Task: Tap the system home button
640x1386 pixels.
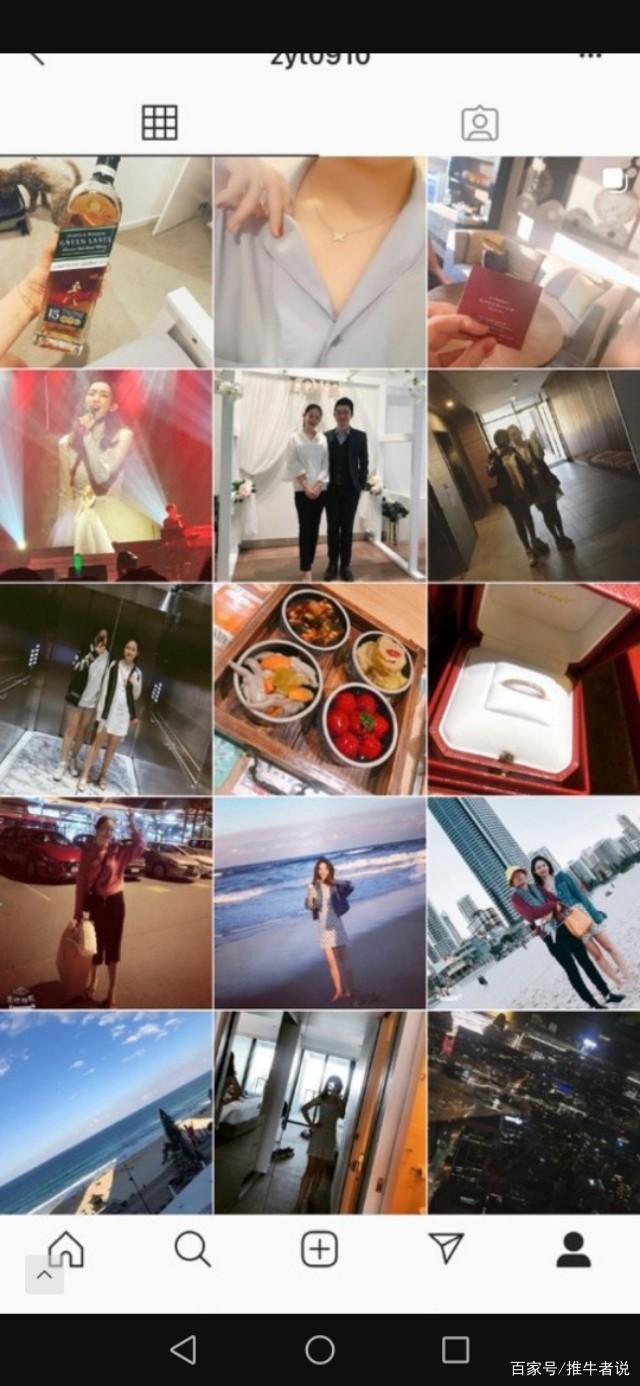Action: pyautogui.click(x=320, y=1350)
